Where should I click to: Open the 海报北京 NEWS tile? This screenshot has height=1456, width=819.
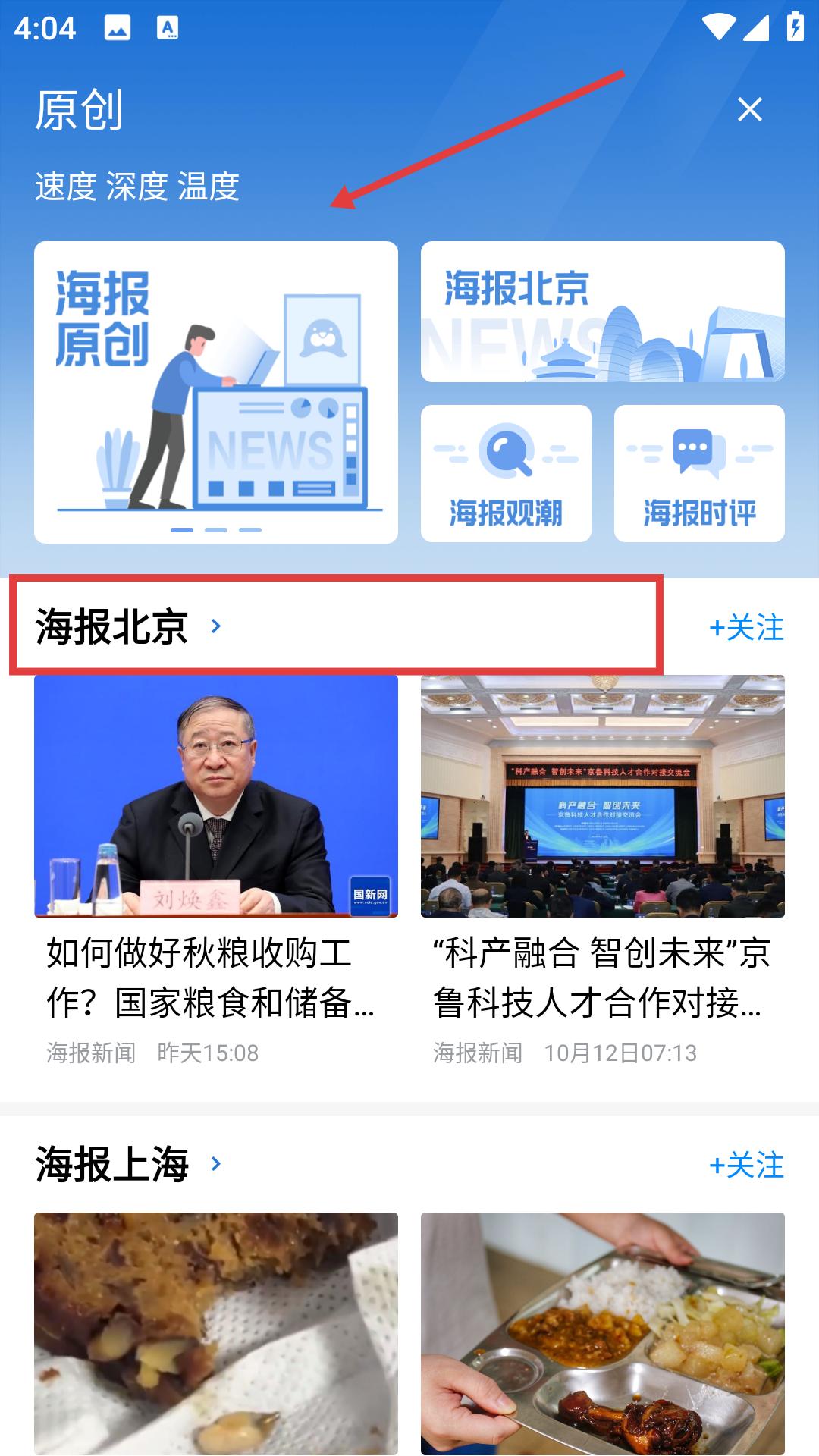(602, 312)
